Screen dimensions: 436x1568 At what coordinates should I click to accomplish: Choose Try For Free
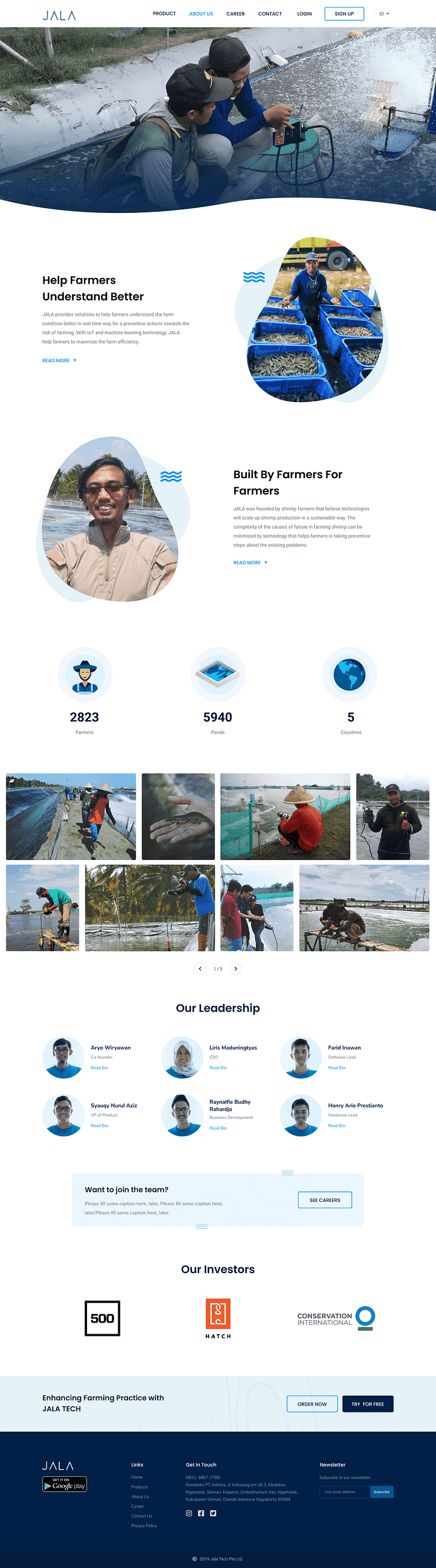pos(367,1404)
